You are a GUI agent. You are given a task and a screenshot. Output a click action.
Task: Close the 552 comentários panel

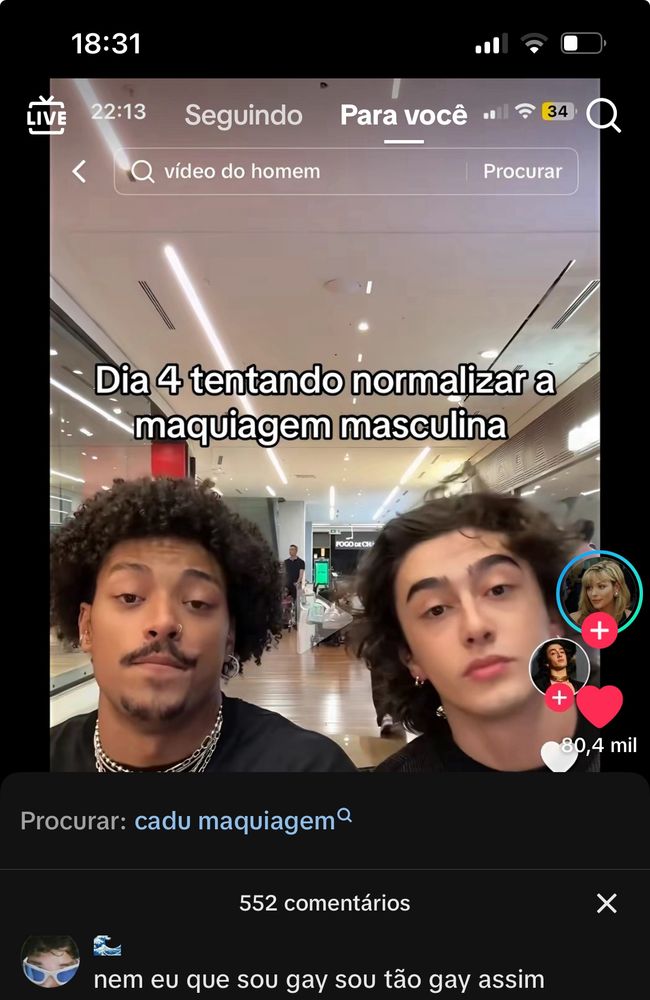tap(606, 904)
